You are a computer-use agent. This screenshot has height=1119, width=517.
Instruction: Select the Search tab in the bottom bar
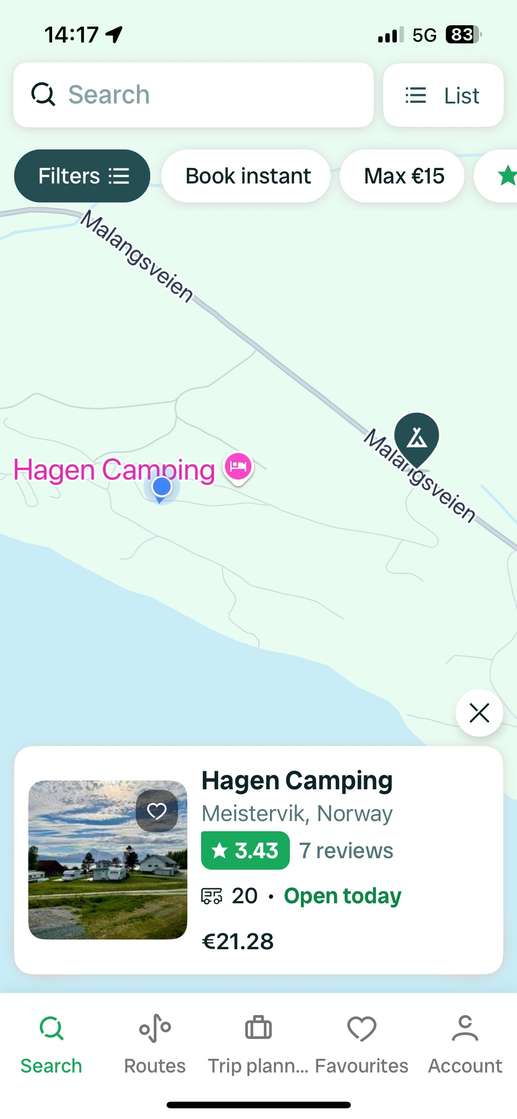tap(51, 1045)
